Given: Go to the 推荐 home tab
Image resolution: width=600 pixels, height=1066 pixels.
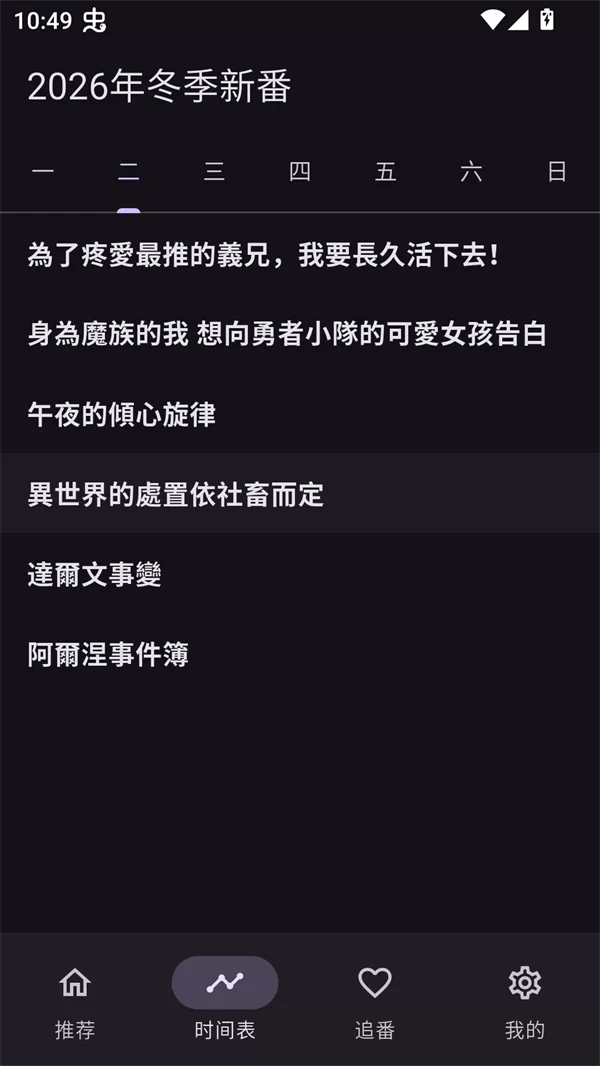Looking at the screenshot, I should point(75,1000).
